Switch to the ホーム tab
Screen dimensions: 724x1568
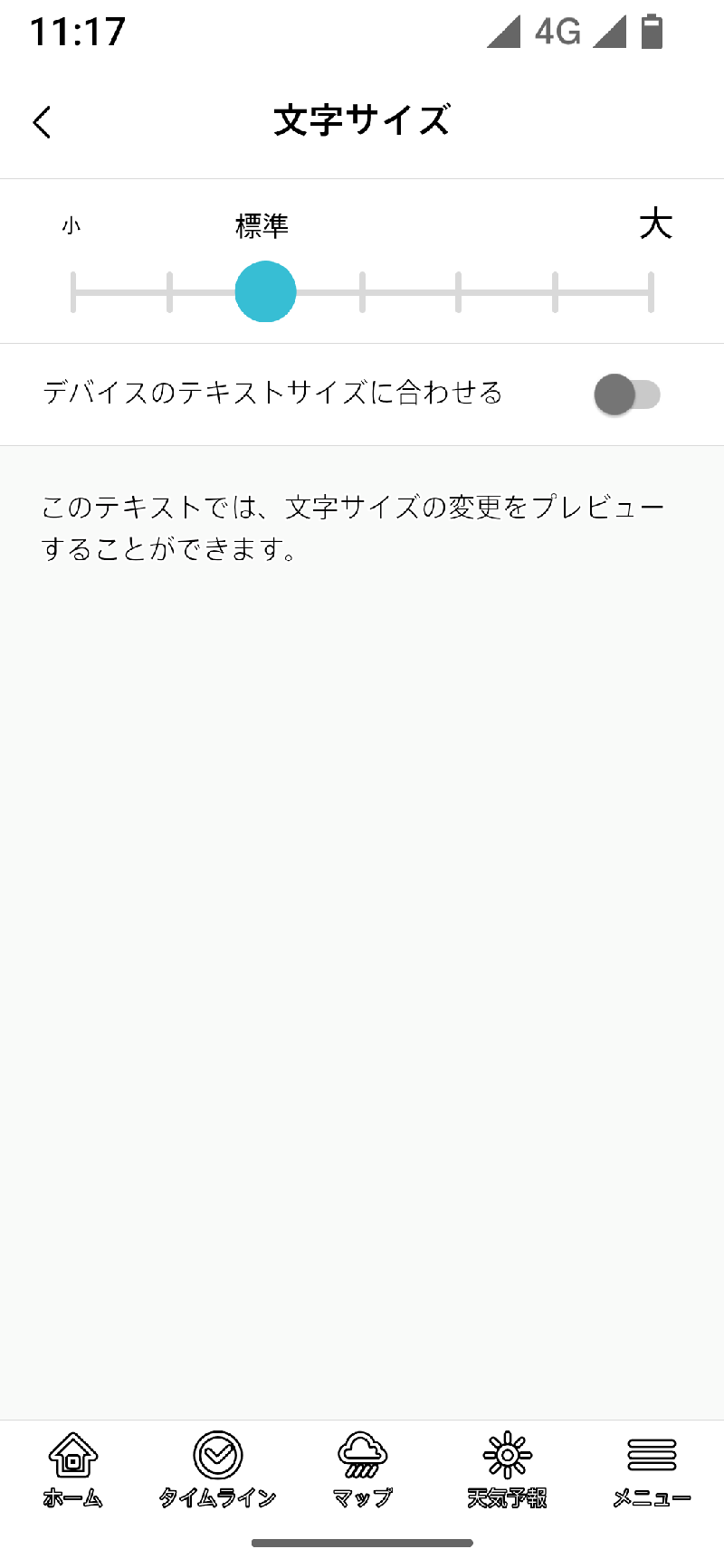coord(72,1469)
